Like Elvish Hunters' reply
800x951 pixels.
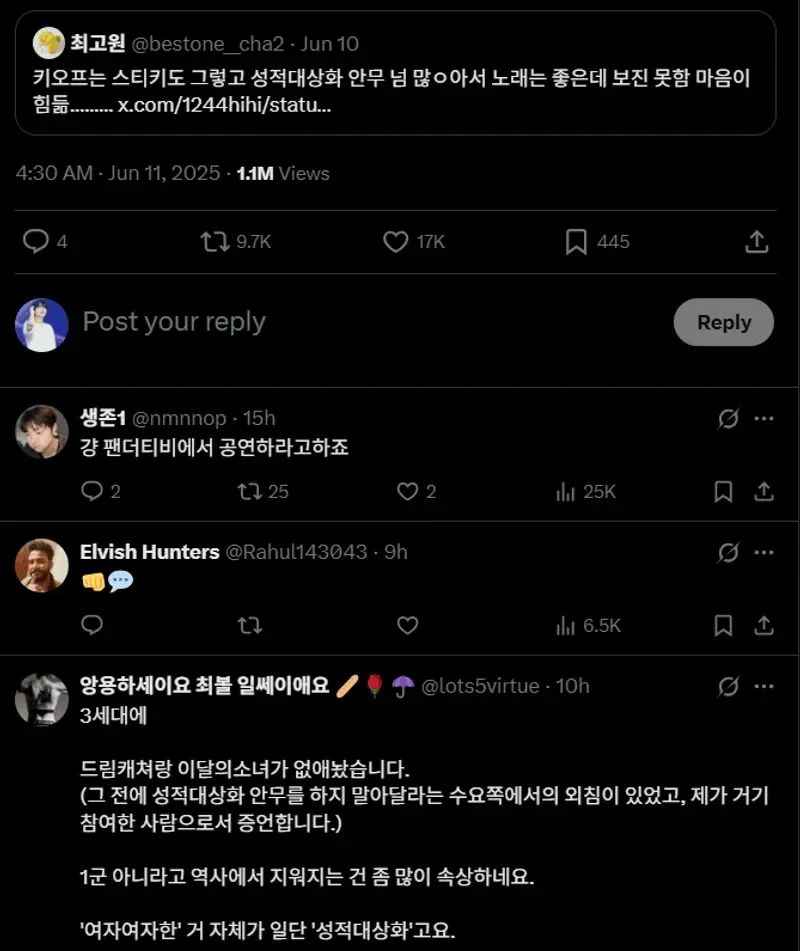pyautogui.click(x=407, y=625)
